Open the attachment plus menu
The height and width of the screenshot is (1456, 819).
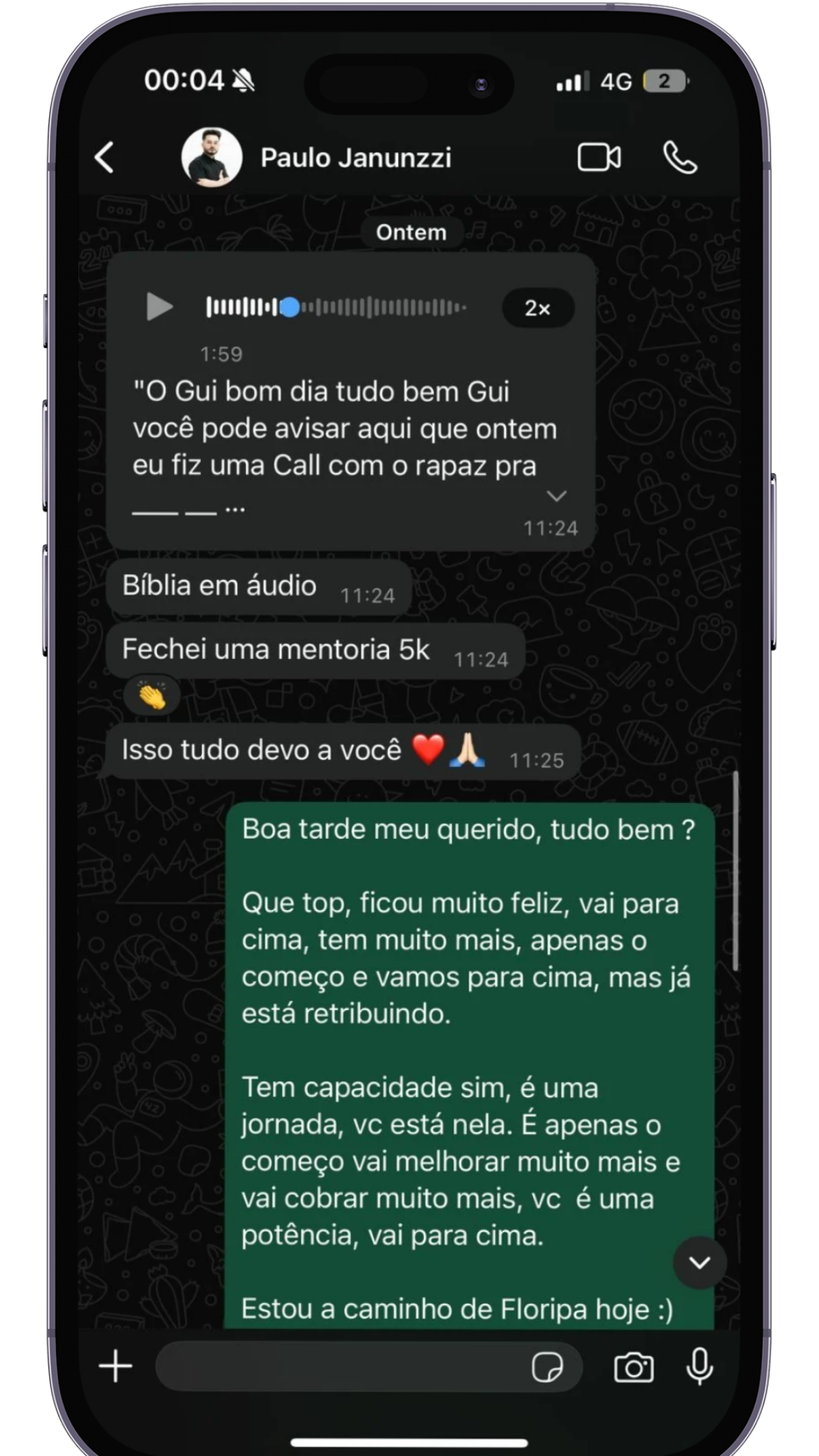[x=116, y=1367]
